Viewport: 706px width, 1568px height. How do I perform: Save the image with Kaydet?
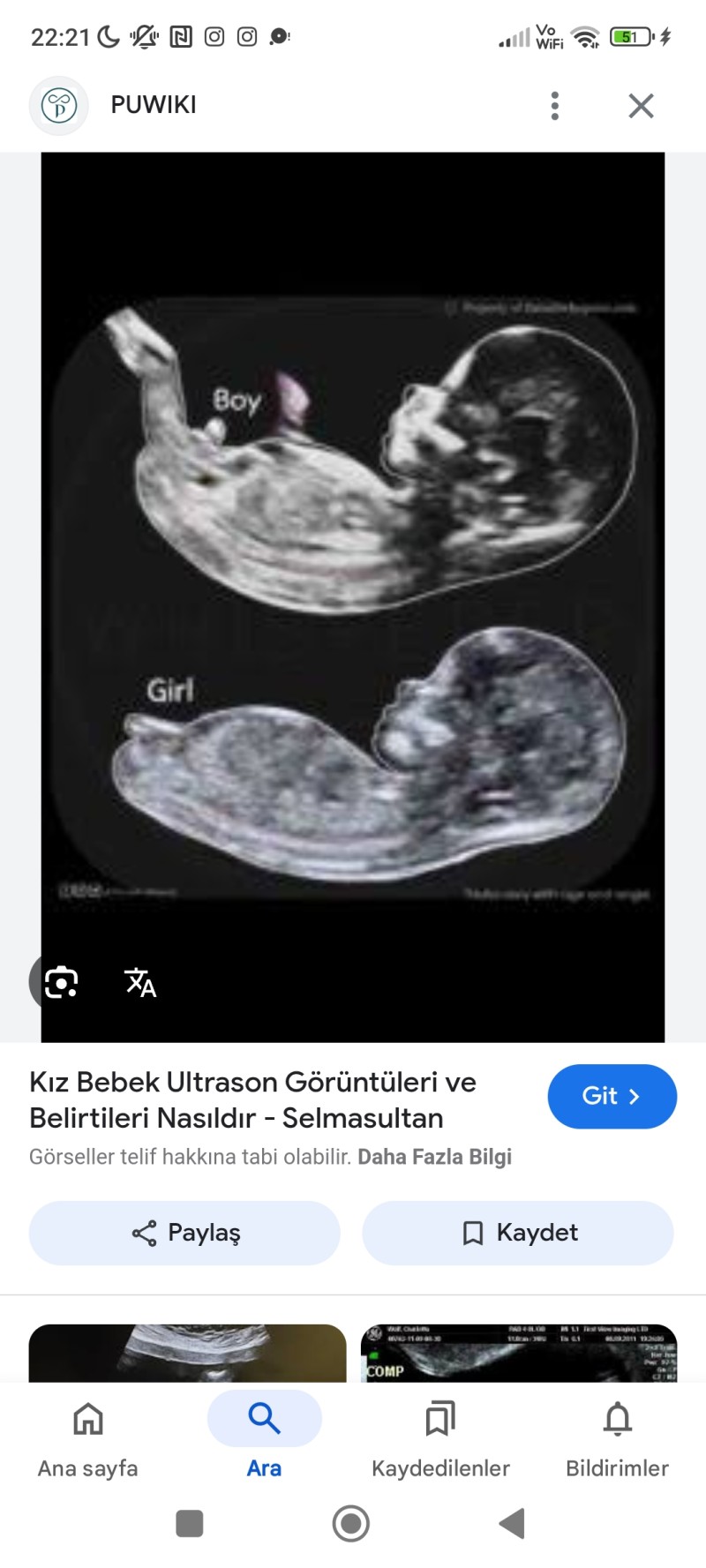click(x=518, y=1233)
